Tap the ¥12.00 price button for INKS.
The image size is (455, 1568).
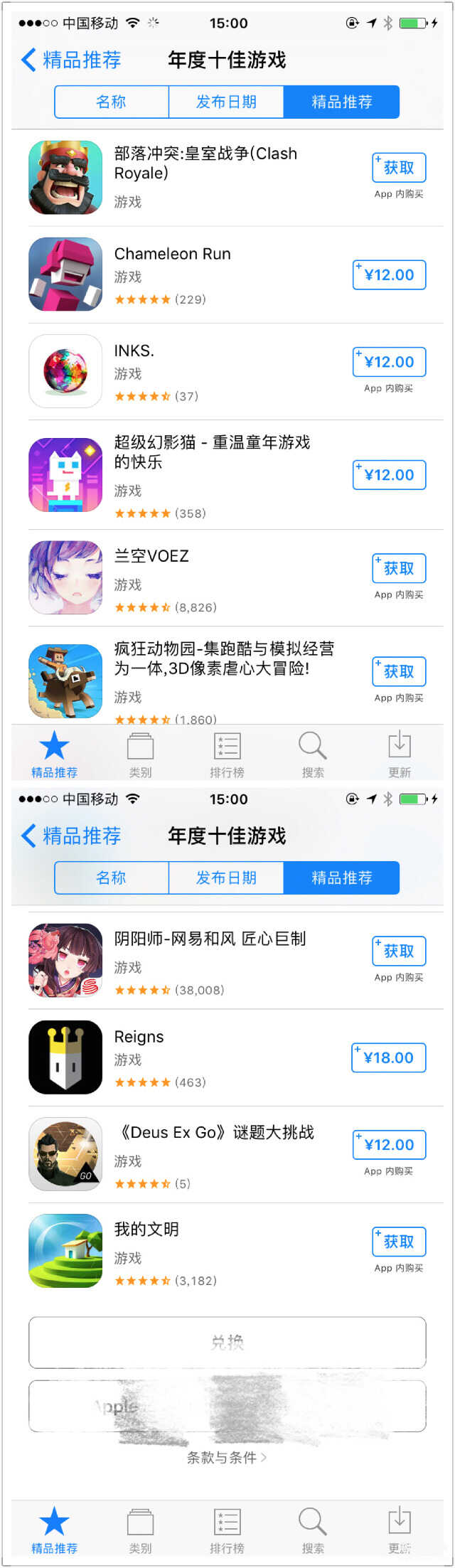click(389, 362)
